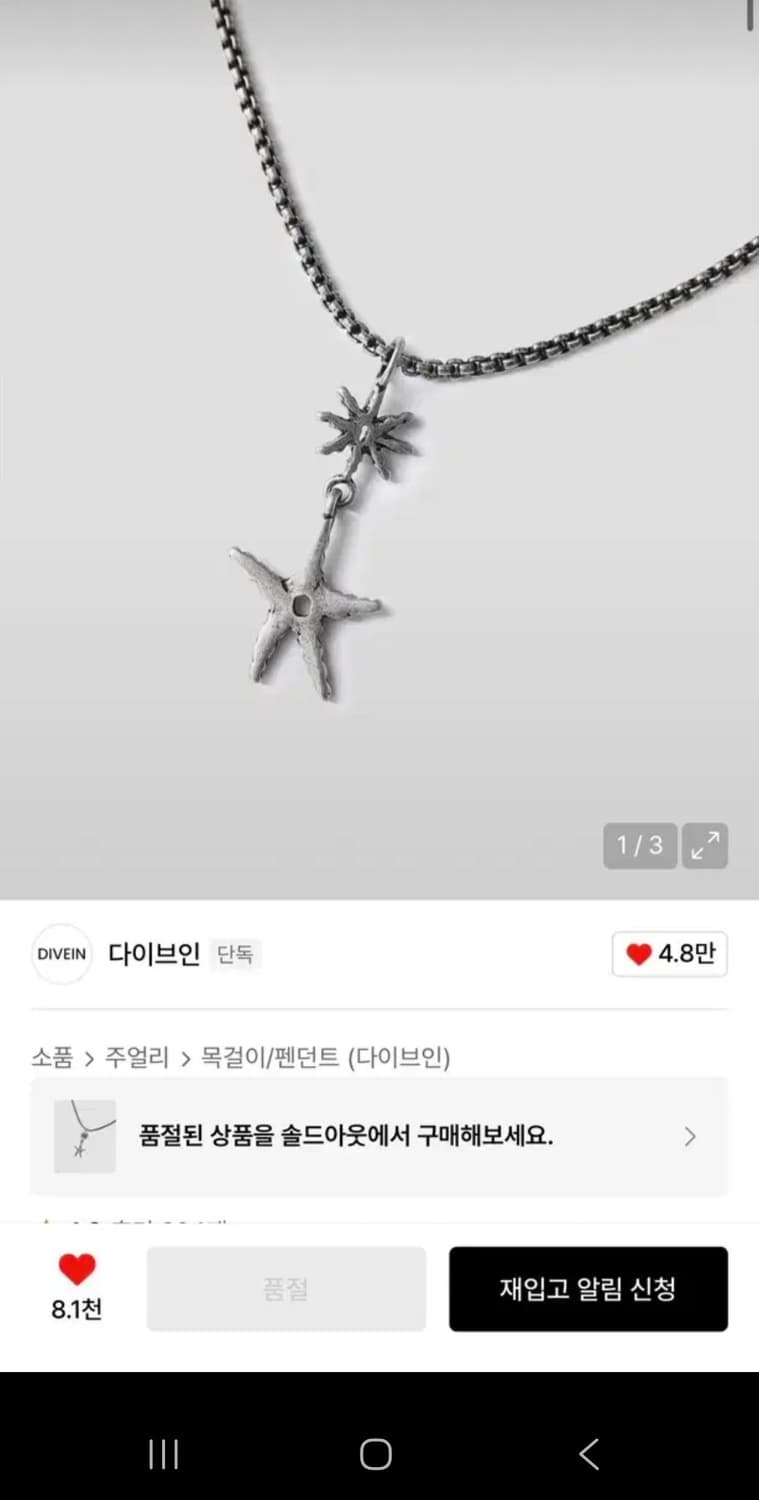Tap the DIVEIN circular brand logo
Screen dimensions: 759x1500
point(61,954)
